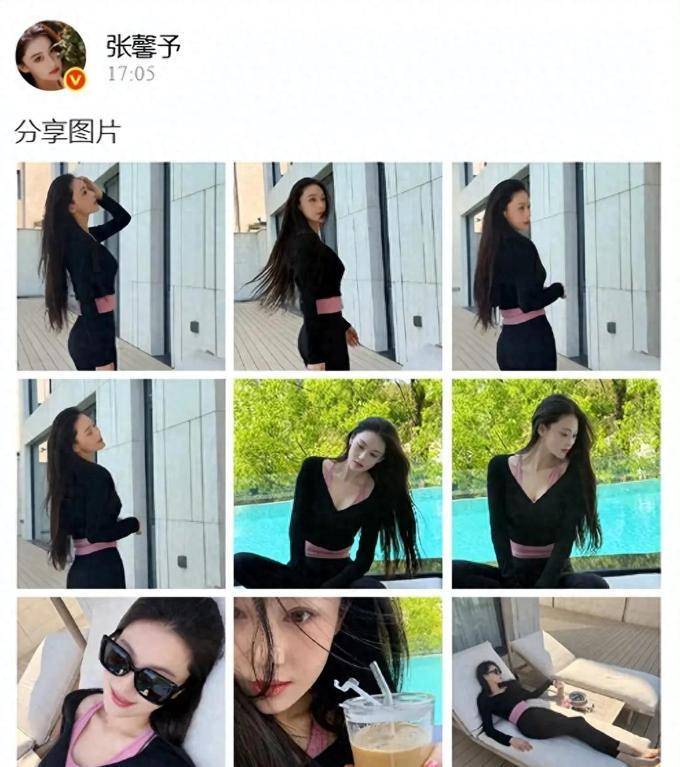The width and height of the screenshot is (680, 767).
Task: Open the sunglasses selfie photo
Action: tap(121, 682)
